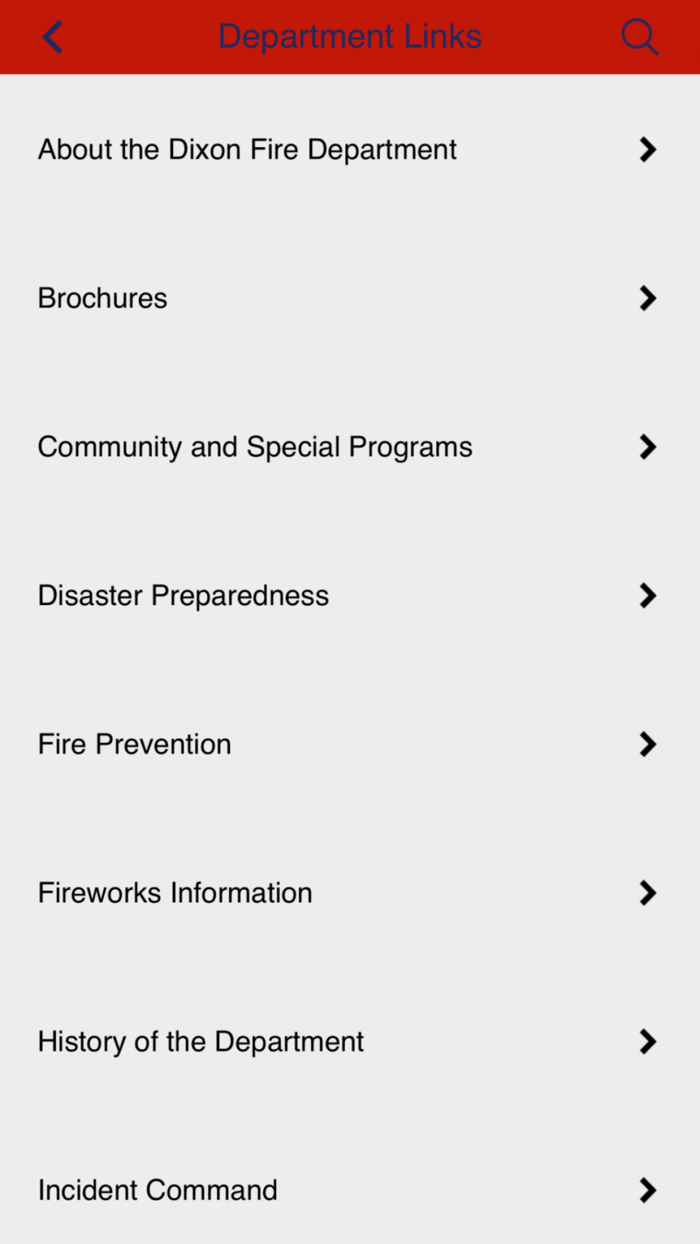Select Incident Command
700x1244 pixels.
[x=158, y=1190]
